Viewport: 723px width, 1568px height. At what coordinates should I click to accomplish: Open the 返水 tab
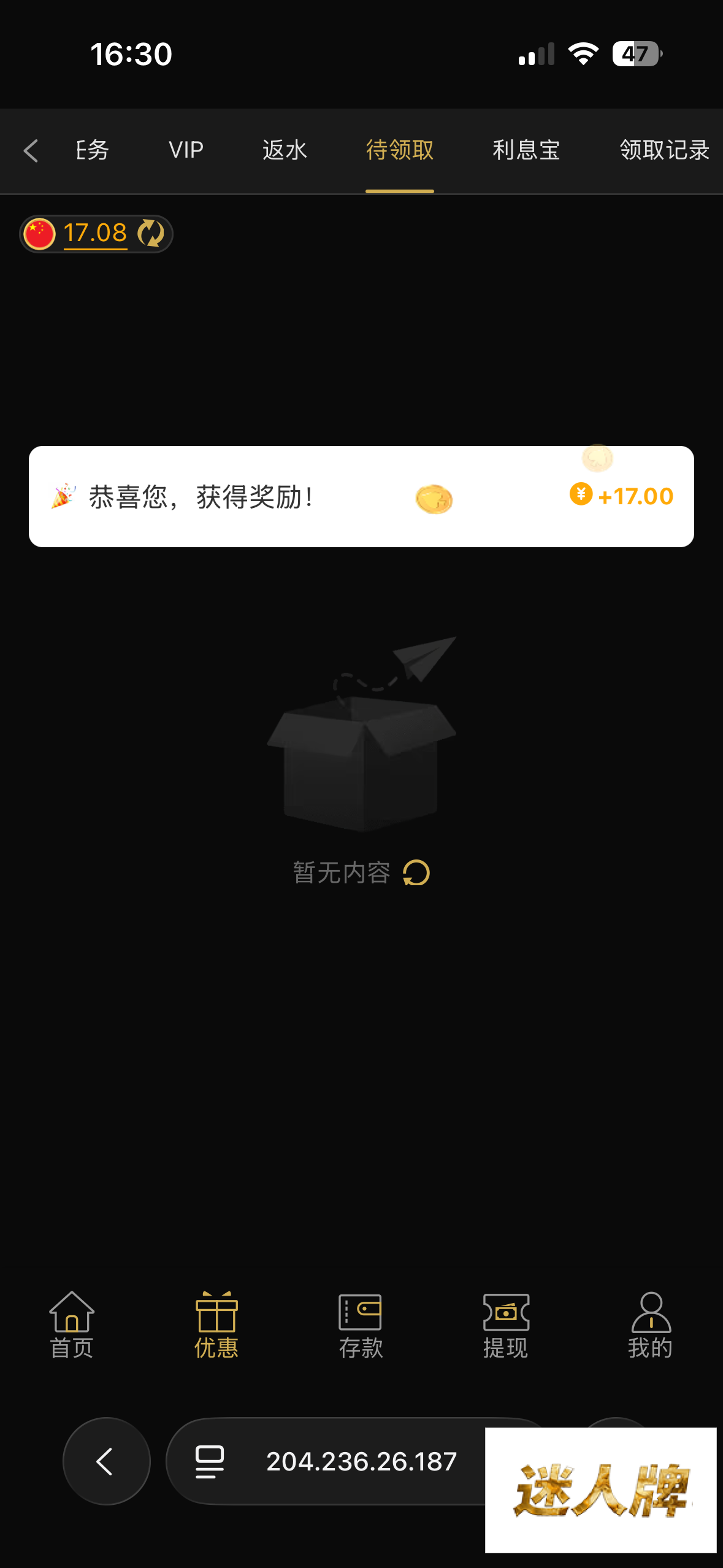click(x=285, y=150)
